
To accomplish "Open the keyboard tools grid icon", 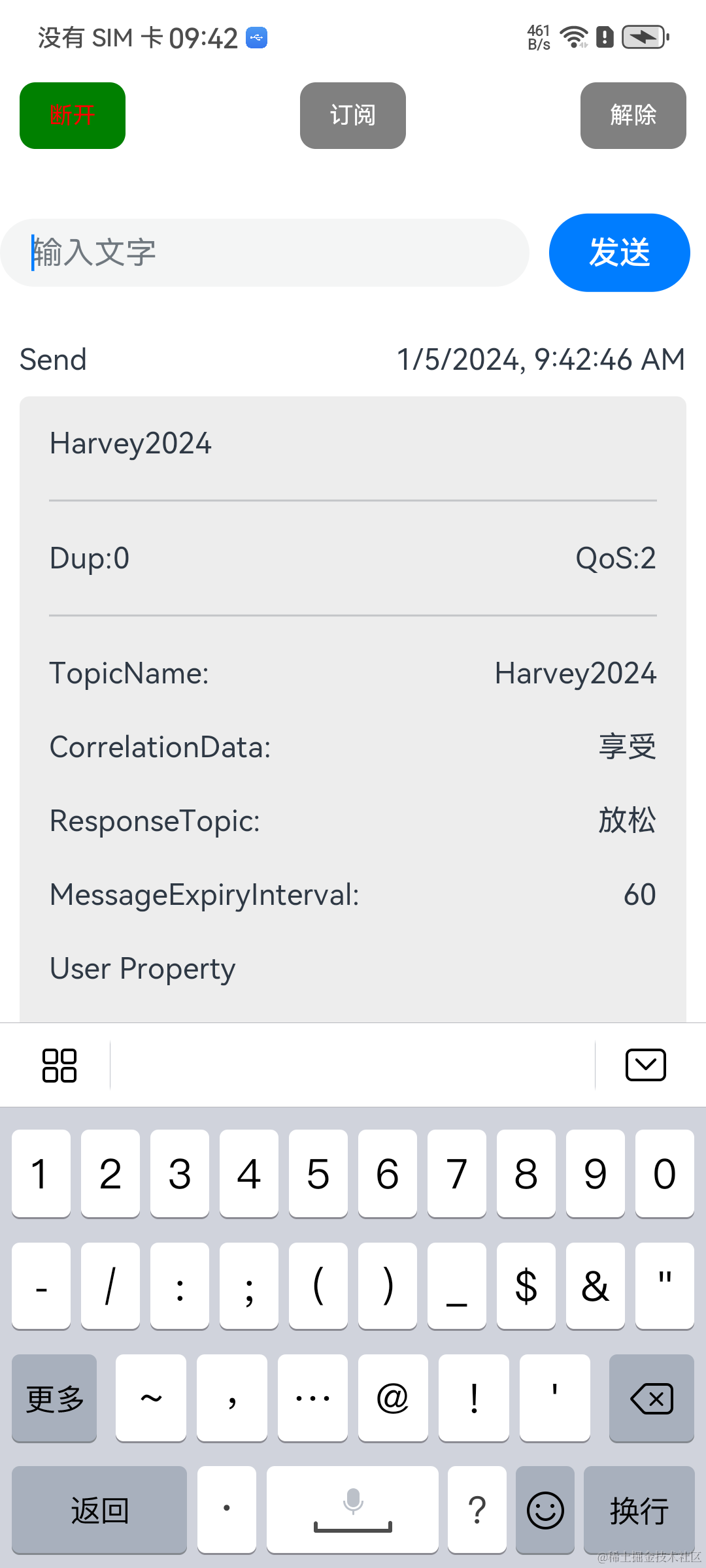I will coord(59,1066).
